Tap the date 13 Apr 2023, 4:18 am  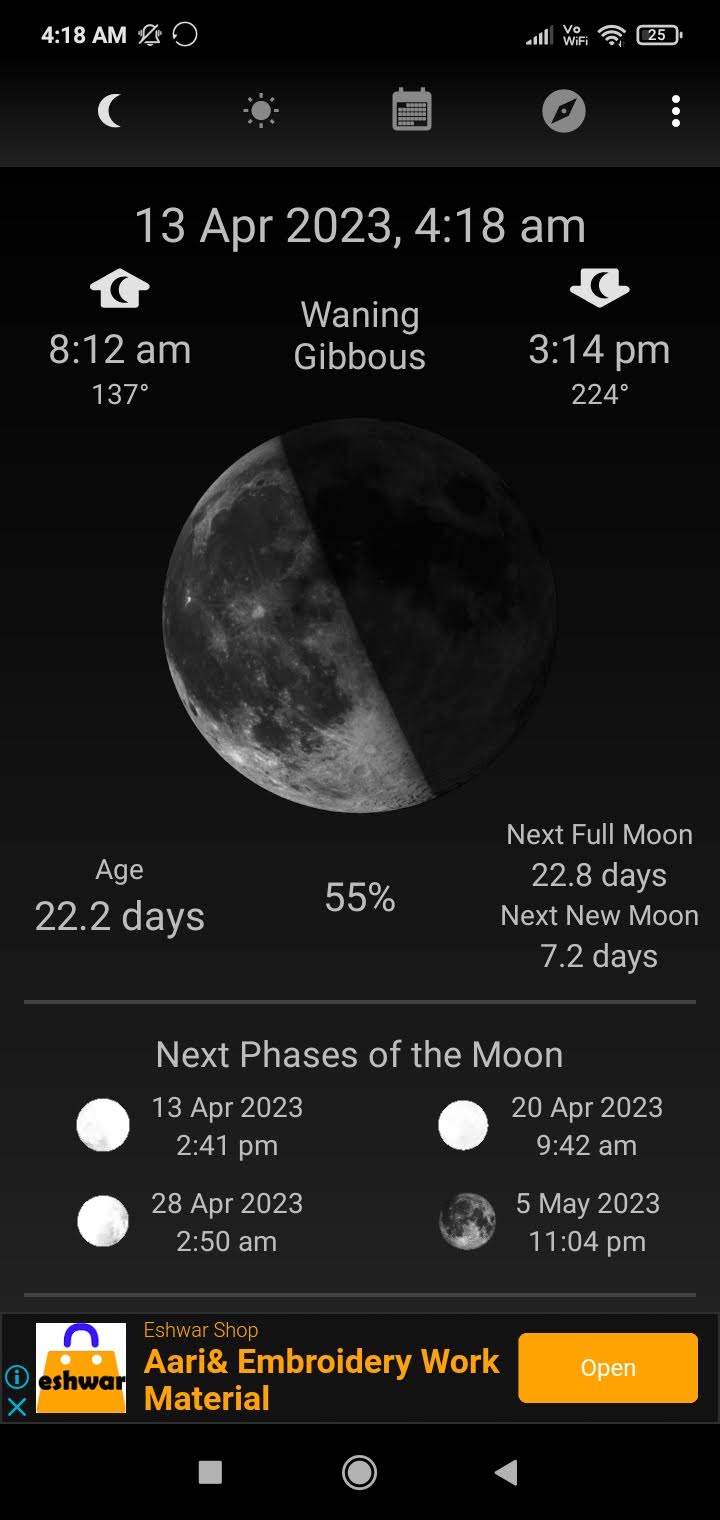pos(360,226)
